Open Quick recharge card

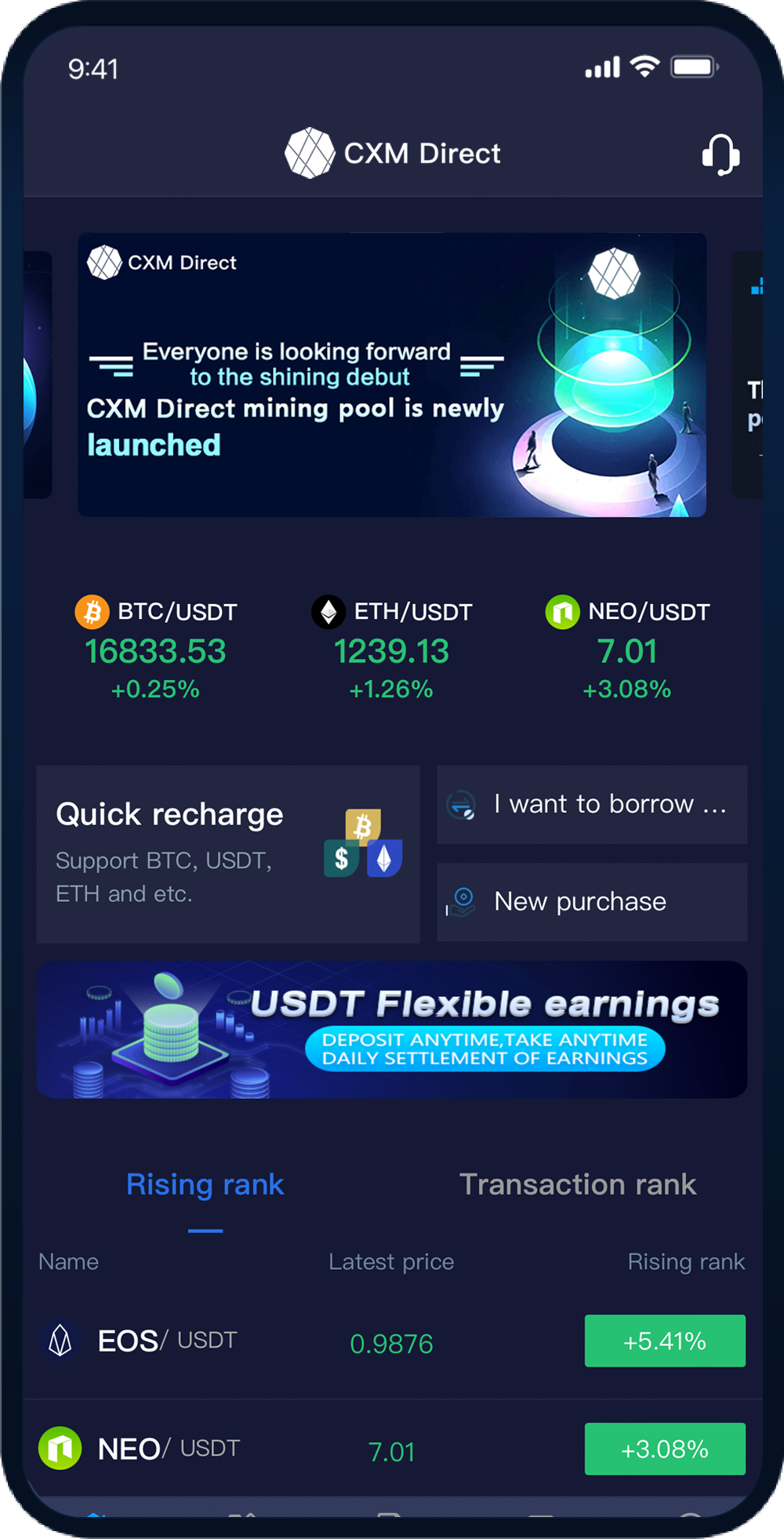pos(228,853)
